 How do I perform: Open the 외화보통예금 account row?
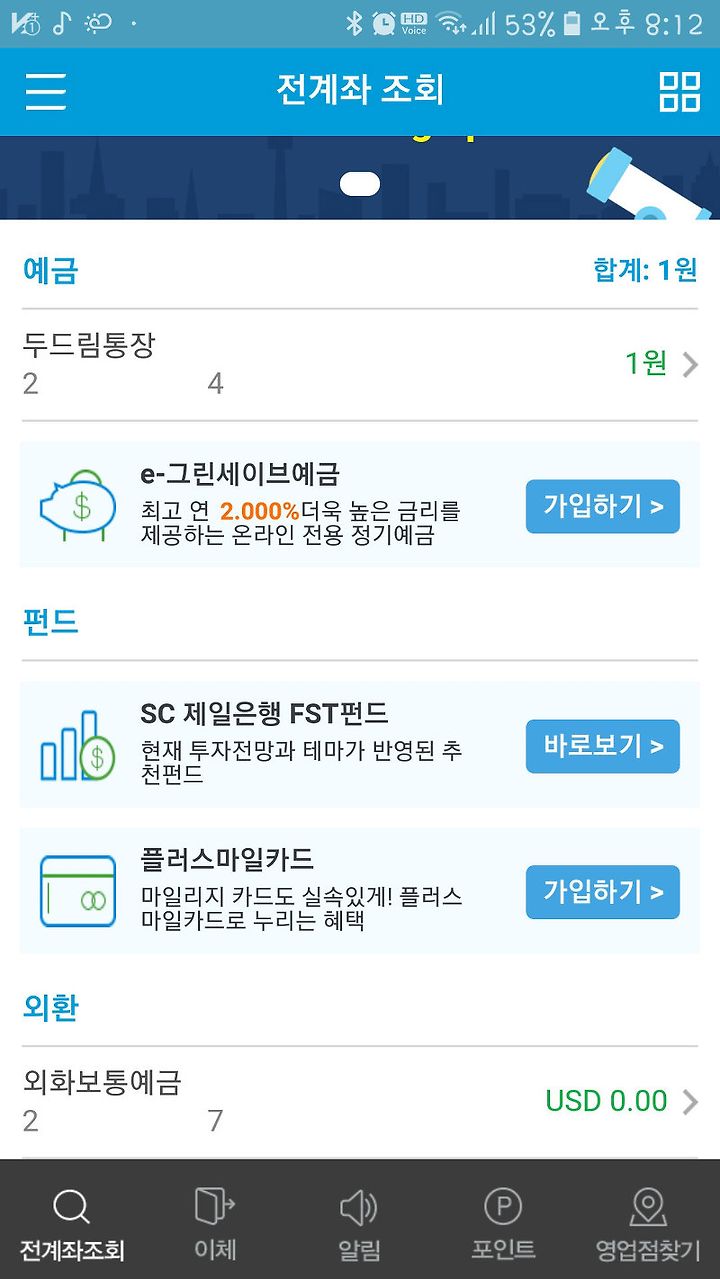click(360, 1102)
